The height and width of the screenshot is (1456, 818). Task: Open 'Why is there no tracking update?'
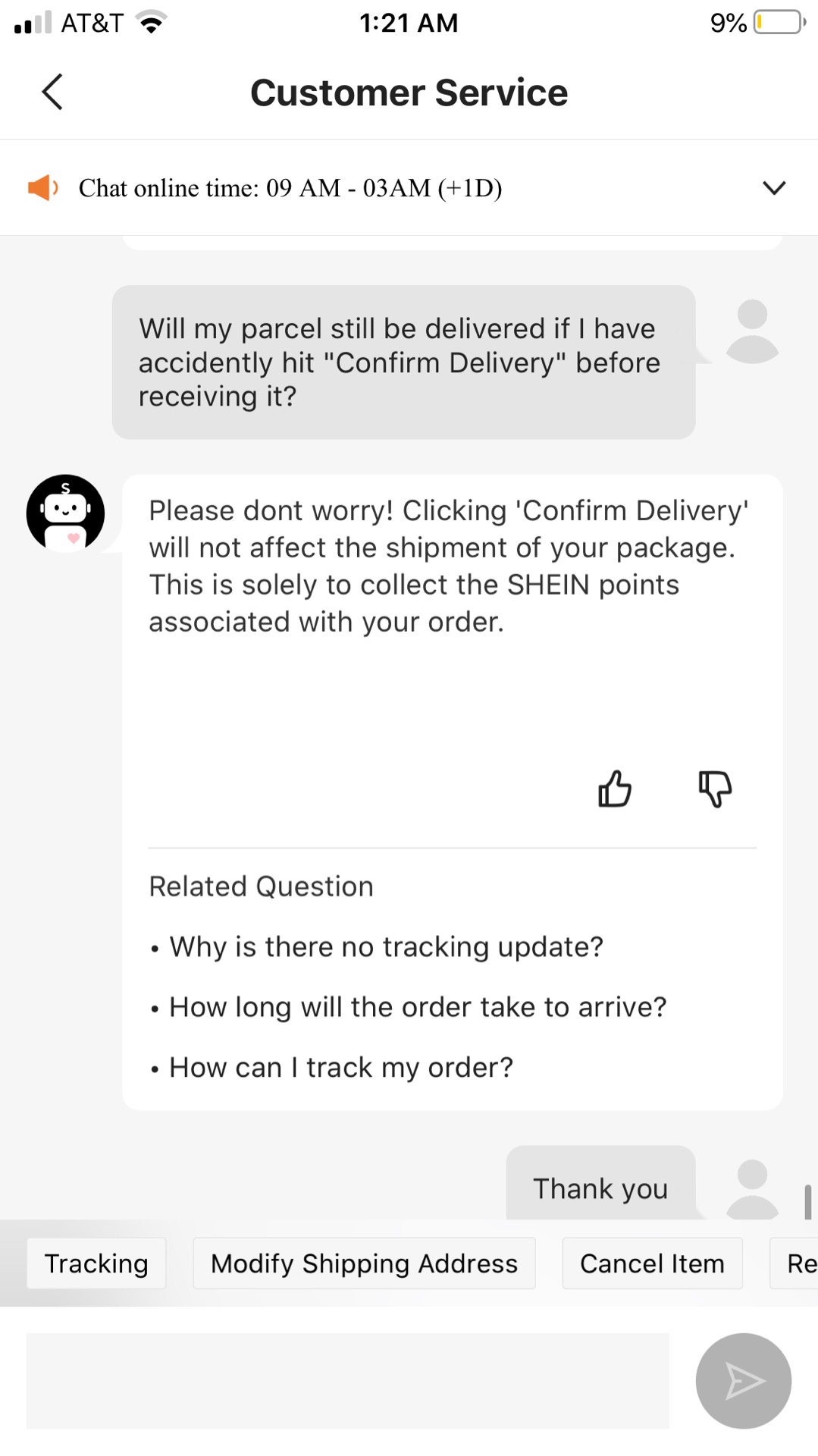click(386, 946)
